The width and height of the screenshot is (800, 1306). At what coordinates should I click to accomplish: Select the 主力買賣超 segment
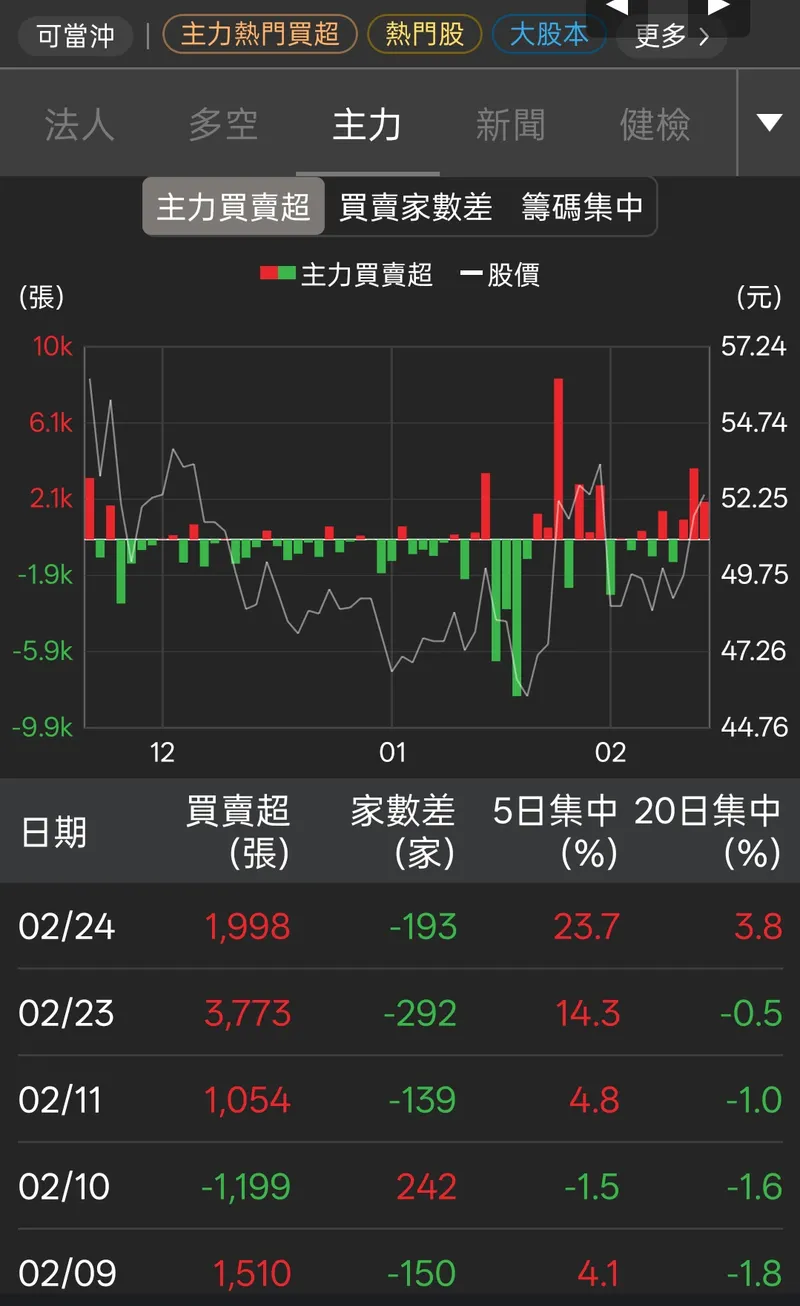pyautogui.click(x=234, y=207)
